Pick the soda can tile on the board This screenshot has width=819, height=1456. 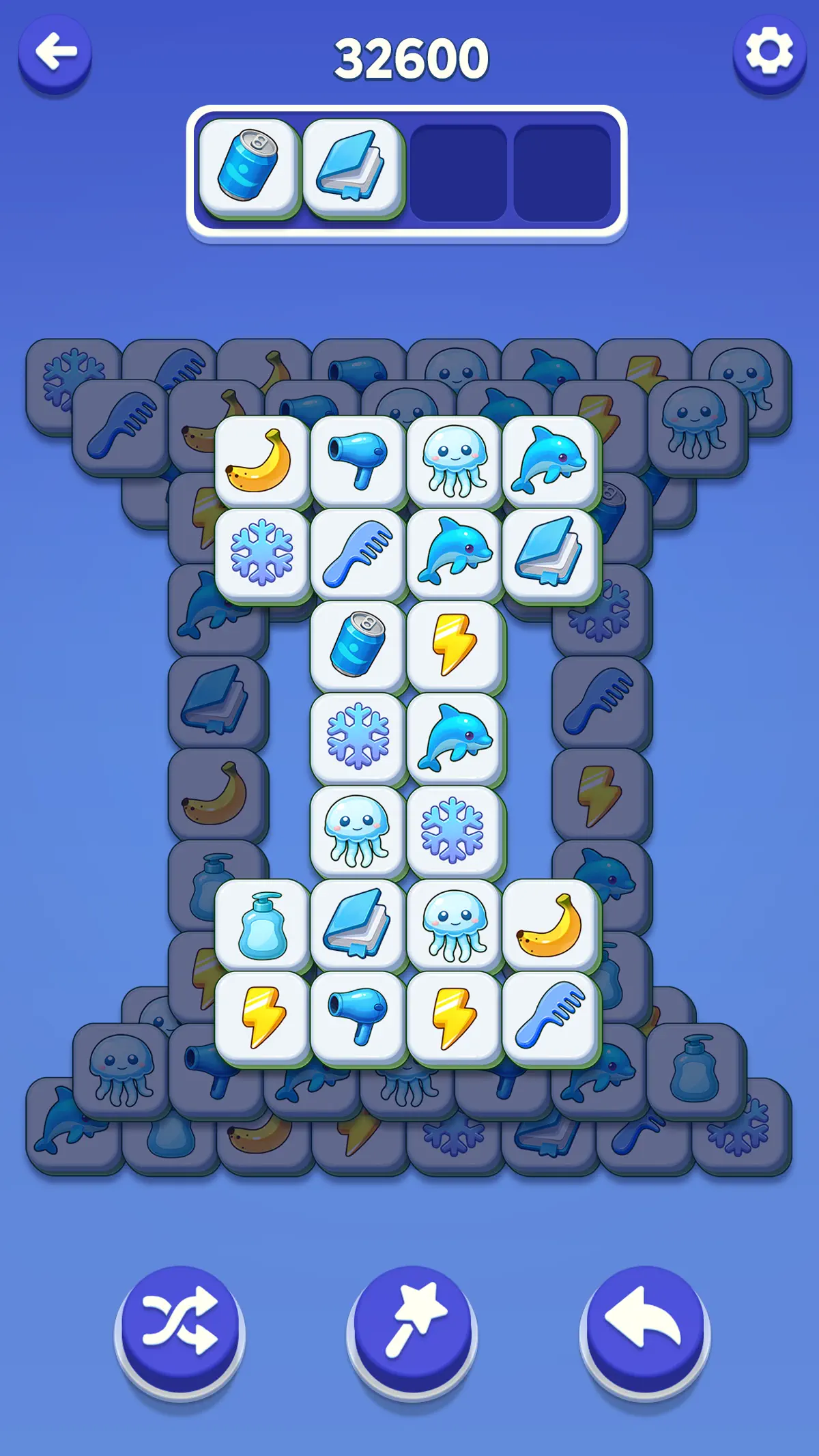(358, 645)
